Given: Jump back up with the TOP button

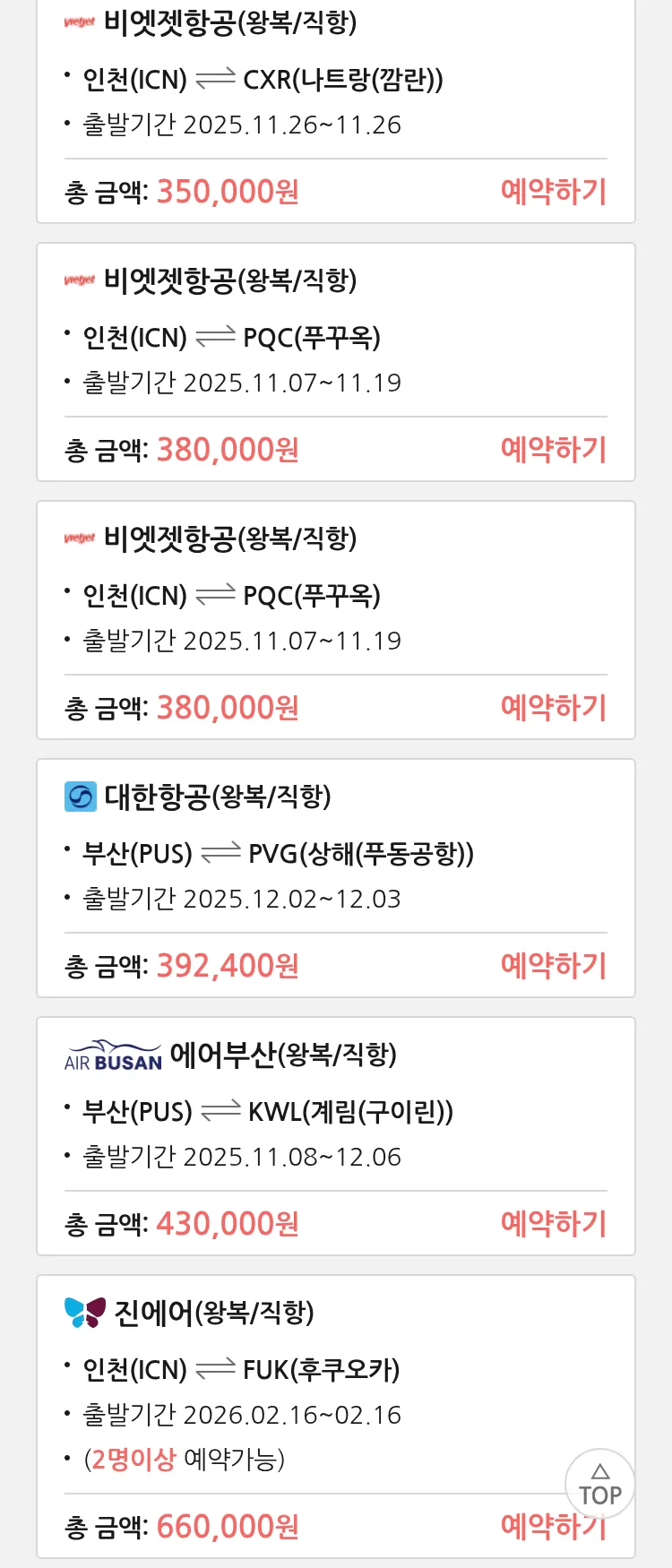Looking at the screenshot, I should pyautogui.click(x=599, y=1485).
